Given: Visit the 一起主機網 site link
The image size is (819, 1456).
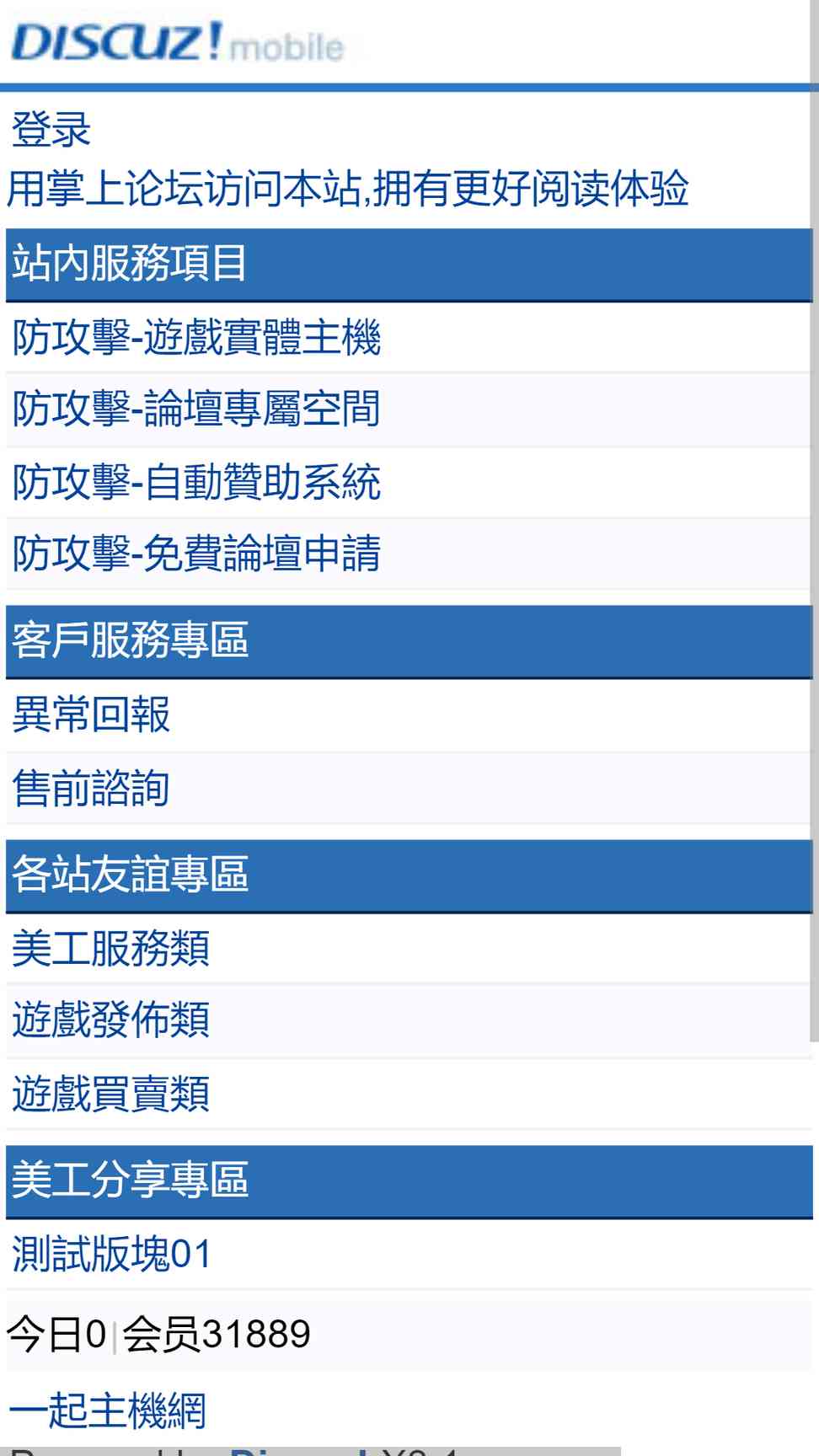Looking at the screenshot, I should [x=107, y=1410].
